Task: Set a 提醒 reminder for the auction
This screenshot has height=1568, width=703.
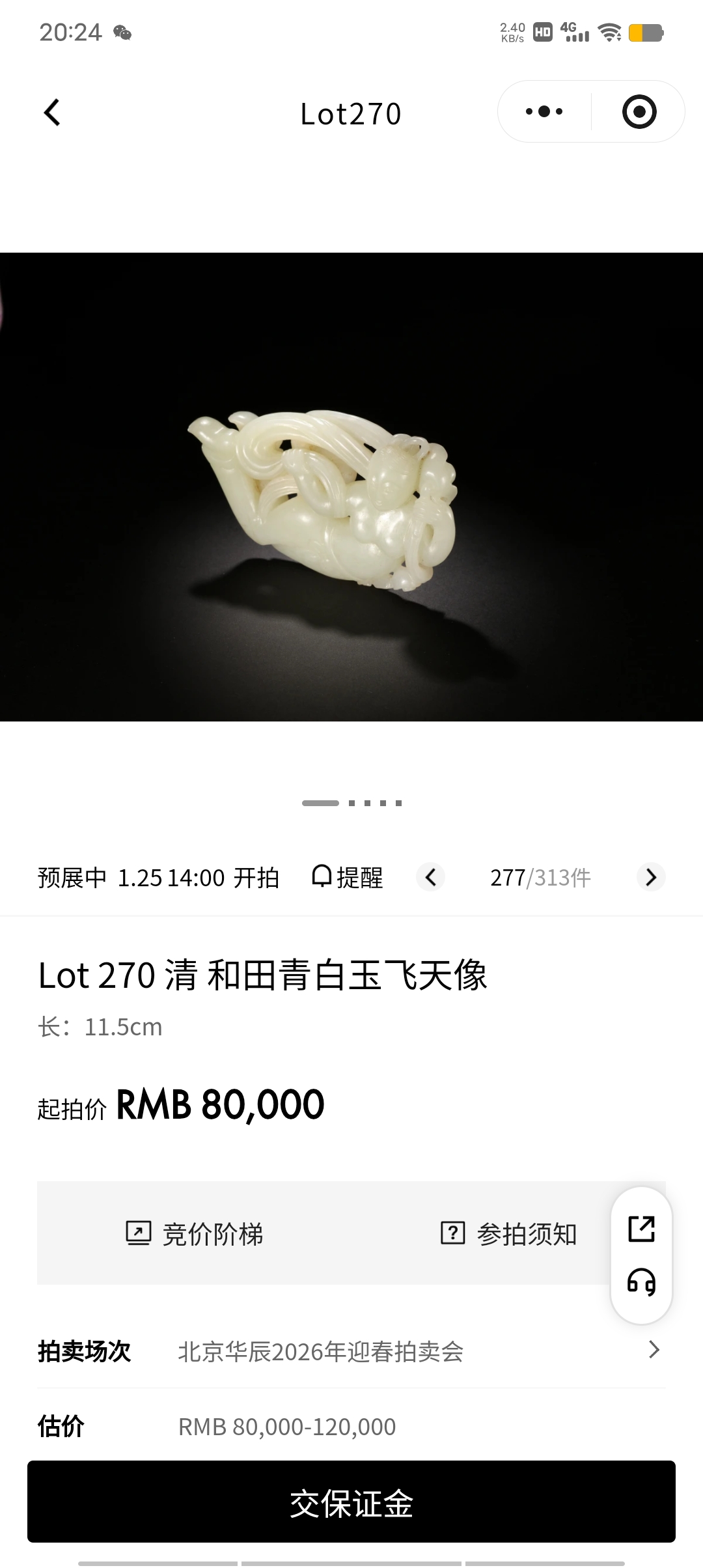Action: tap(348, 877)
